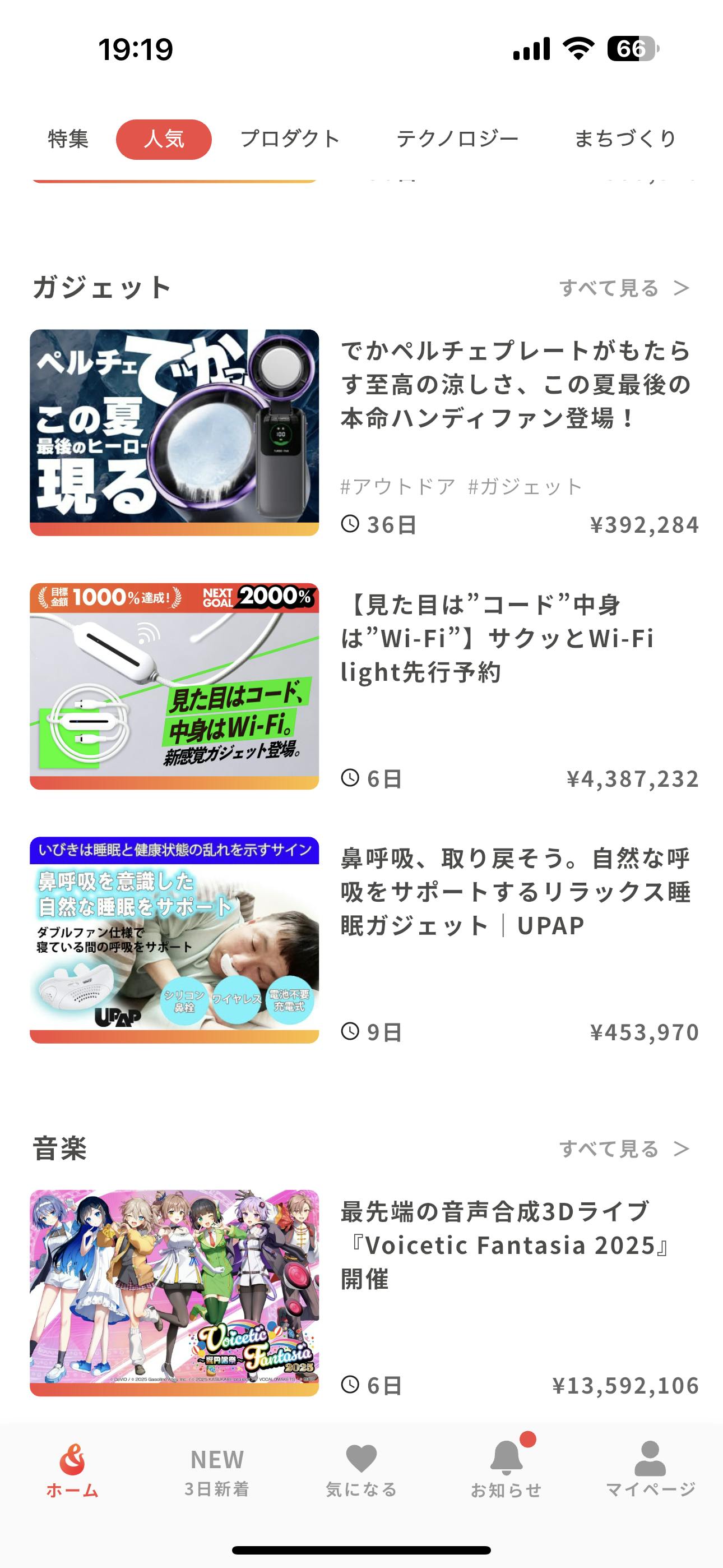The width and height of the screenshot is (723, 1568).
Task: Select the 人気 tab
Action: [x=164, y=140]
